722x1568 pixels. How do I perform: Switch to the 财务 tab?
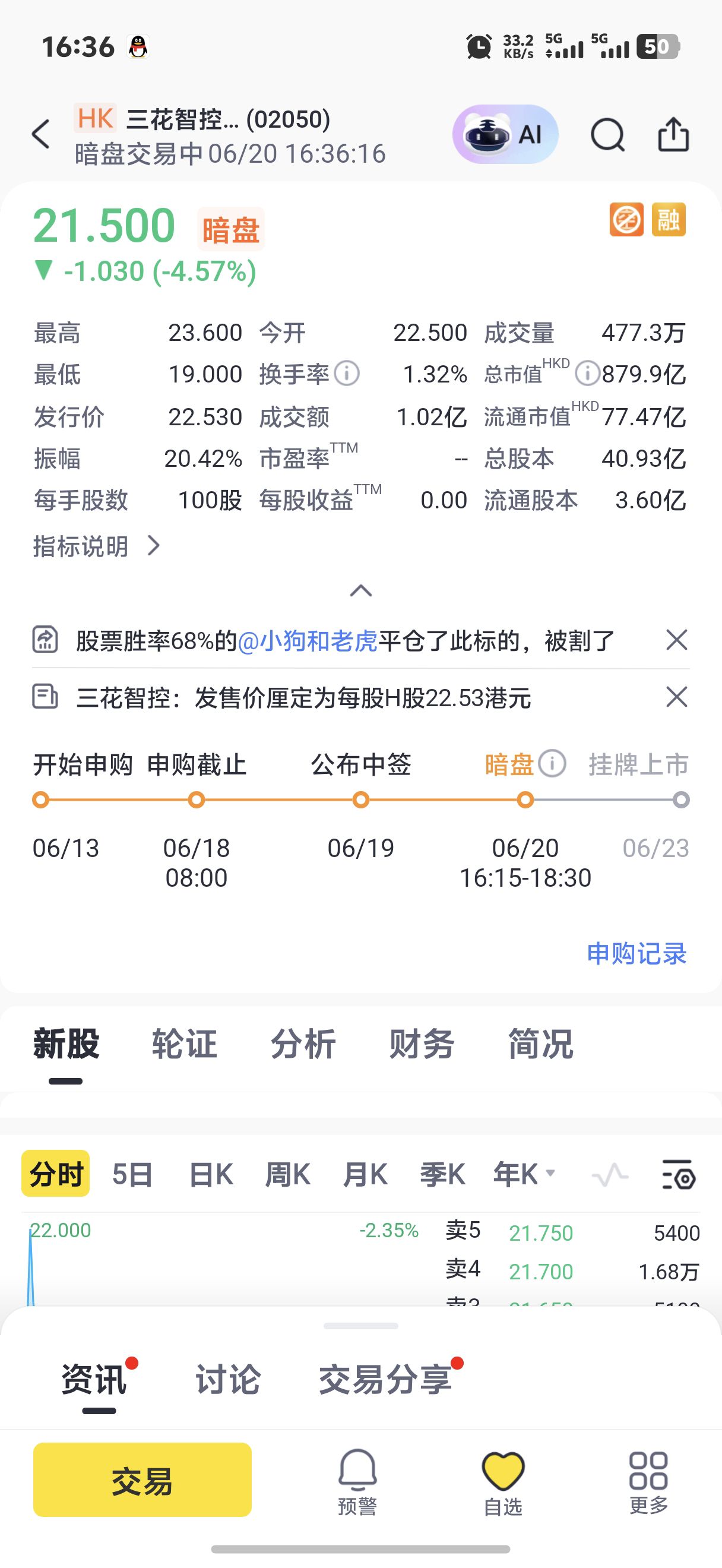[x=422, y=1044]
